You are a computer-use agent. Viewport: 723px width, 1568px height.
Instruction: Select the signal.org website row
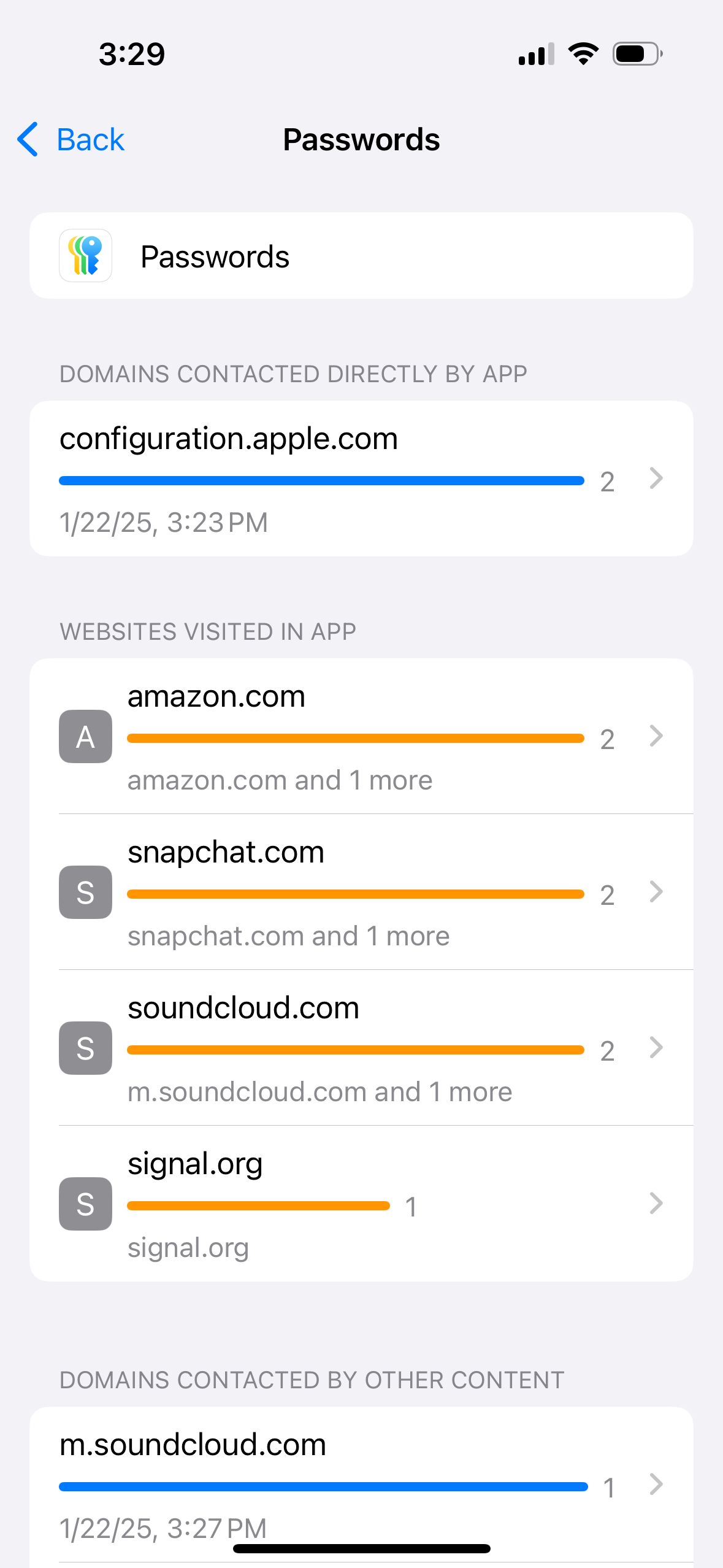pyautogui.click(x=361, y=1204)
